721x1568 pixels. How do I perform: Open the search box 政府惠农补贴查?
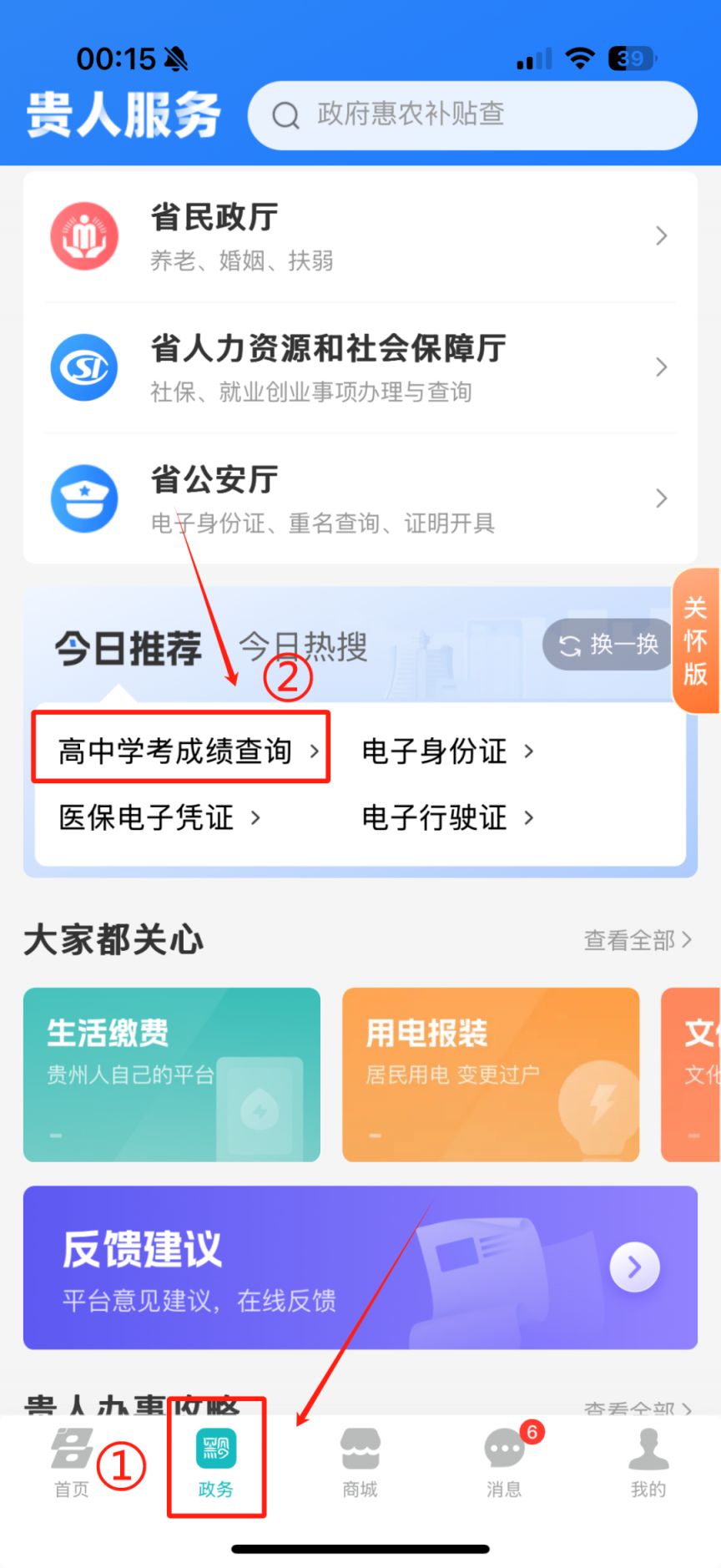[471, 115]
